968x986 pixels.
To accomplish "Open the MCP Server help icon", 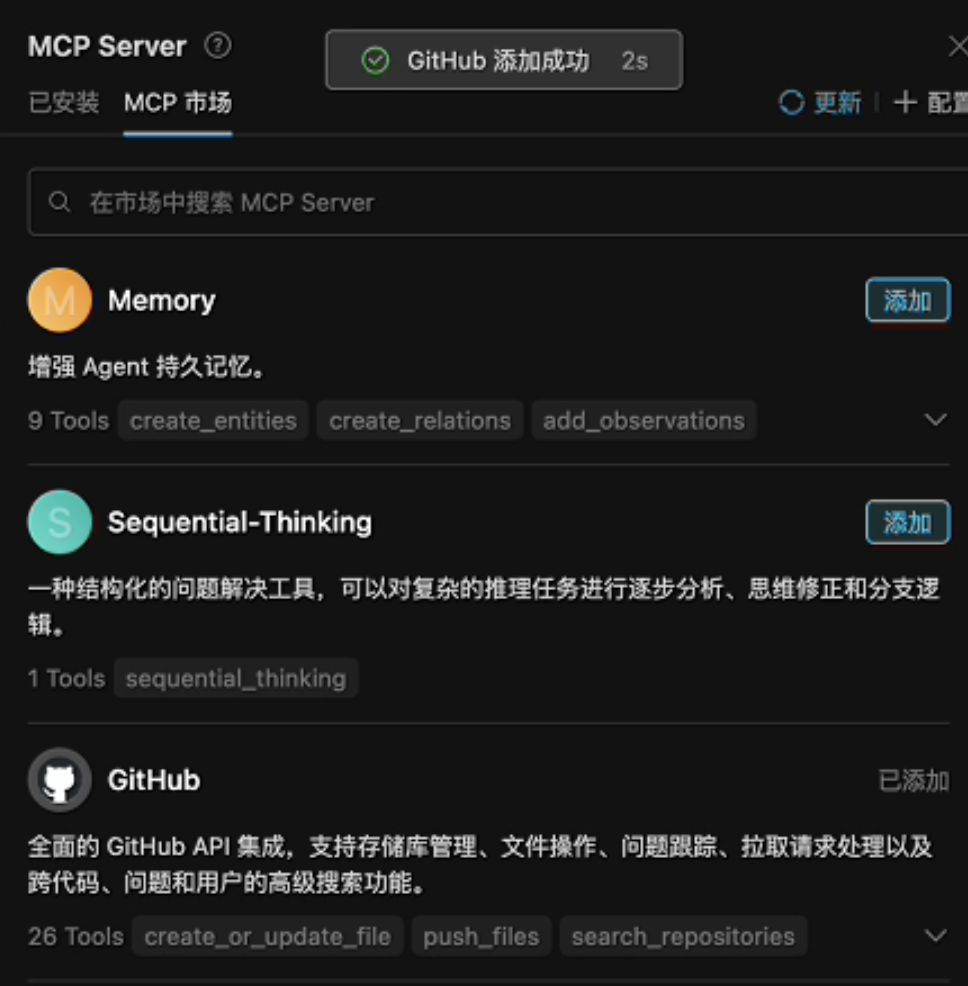I will click(x=217, y=46).
